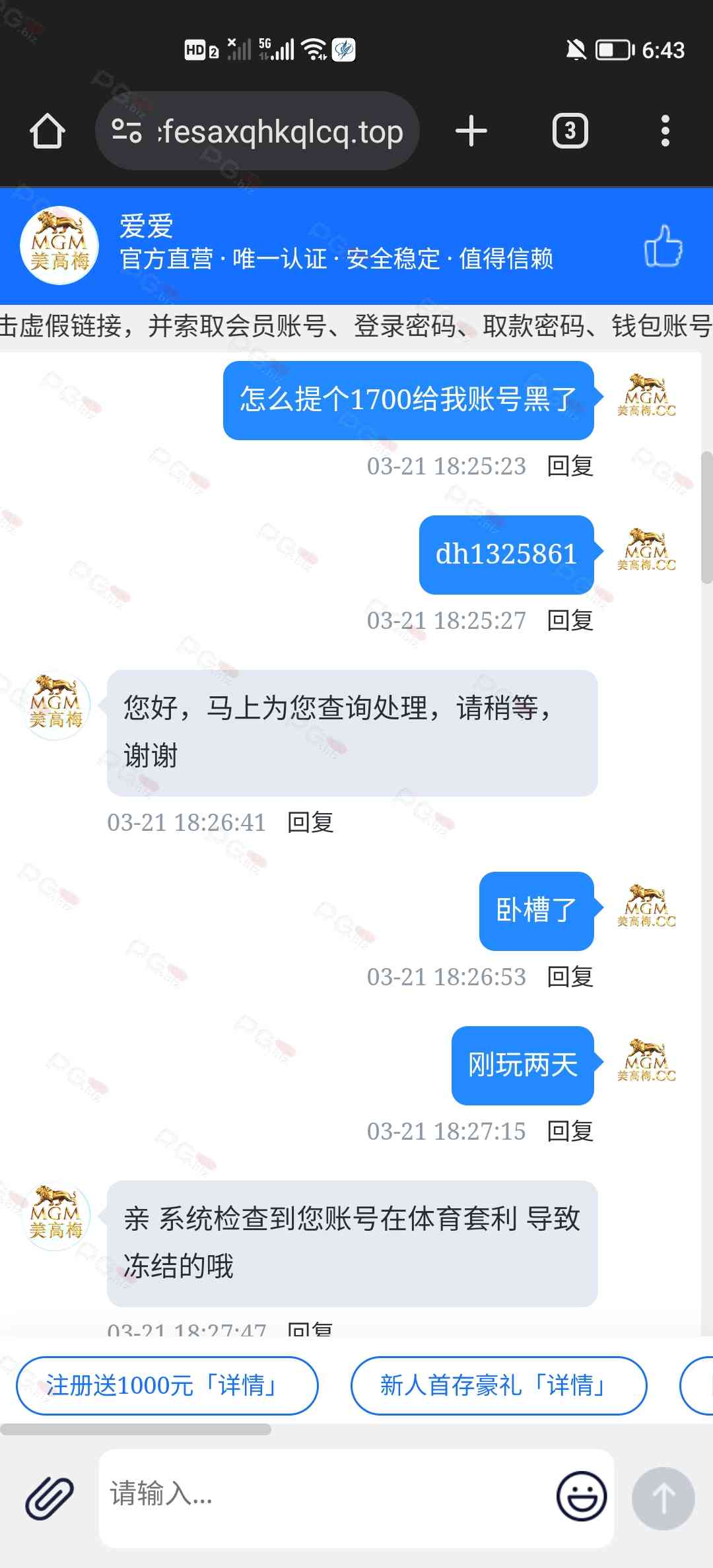
Task: Open the browser overflow menu
Action: [665, 131]
